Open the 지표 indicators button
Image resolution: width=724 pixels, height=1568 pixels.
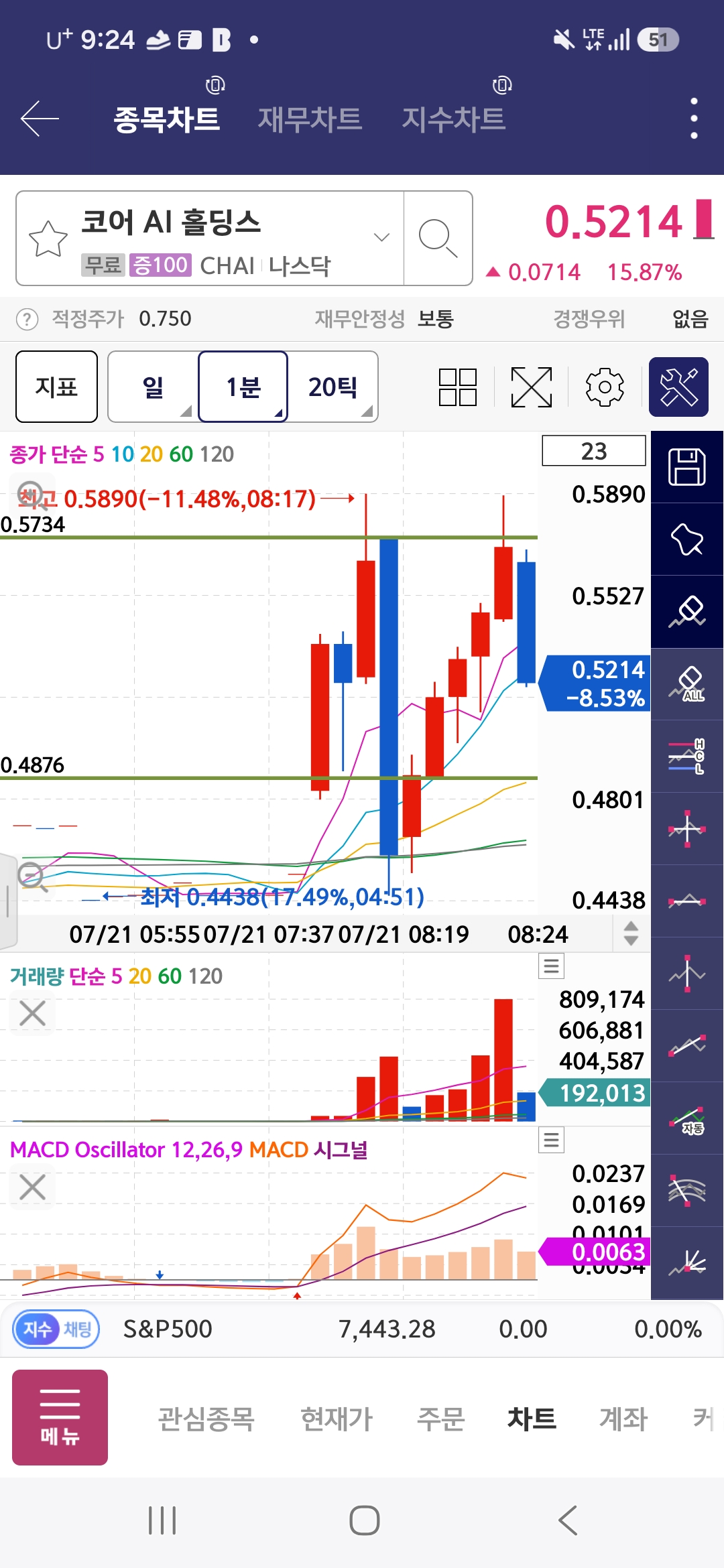click(x=56, y=387)
